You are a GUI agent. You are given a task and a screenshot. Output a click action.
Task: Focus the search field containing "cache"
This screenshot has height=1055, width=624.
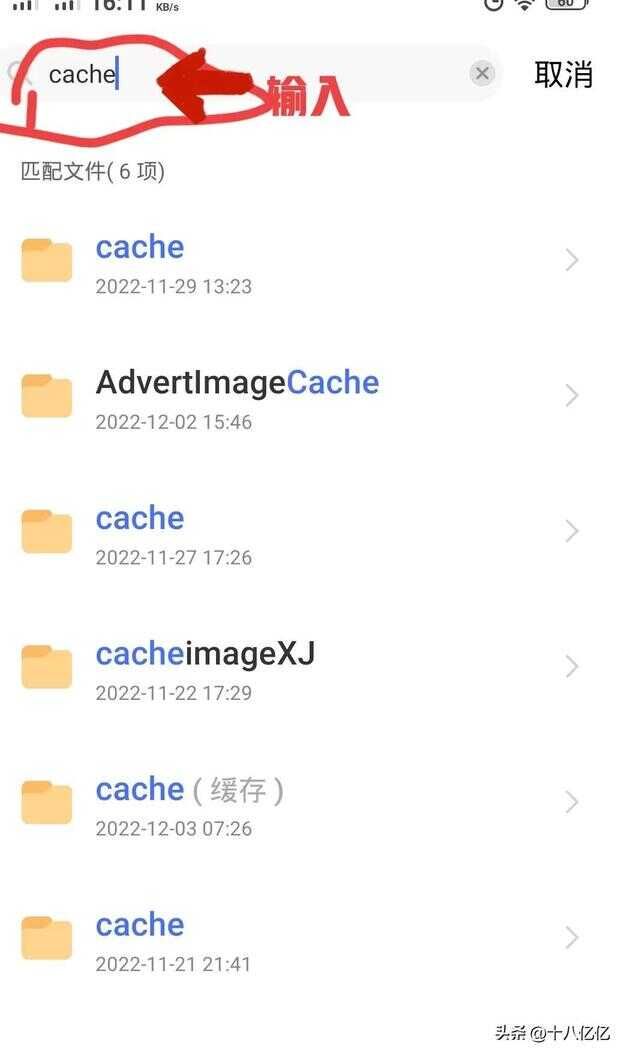click(249, 73)
